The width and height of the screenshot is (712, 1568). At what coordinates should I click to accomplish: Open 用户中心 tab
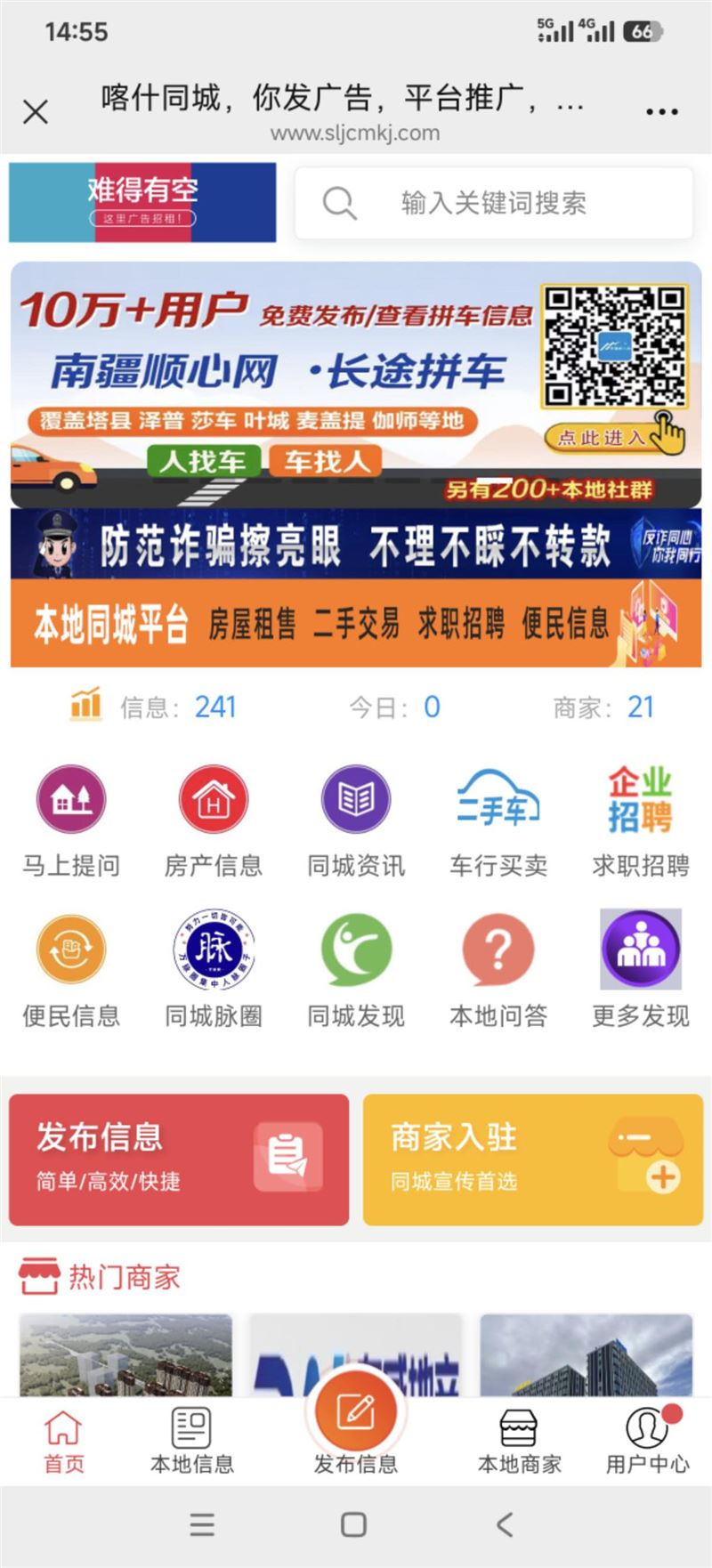point(647,1441)
